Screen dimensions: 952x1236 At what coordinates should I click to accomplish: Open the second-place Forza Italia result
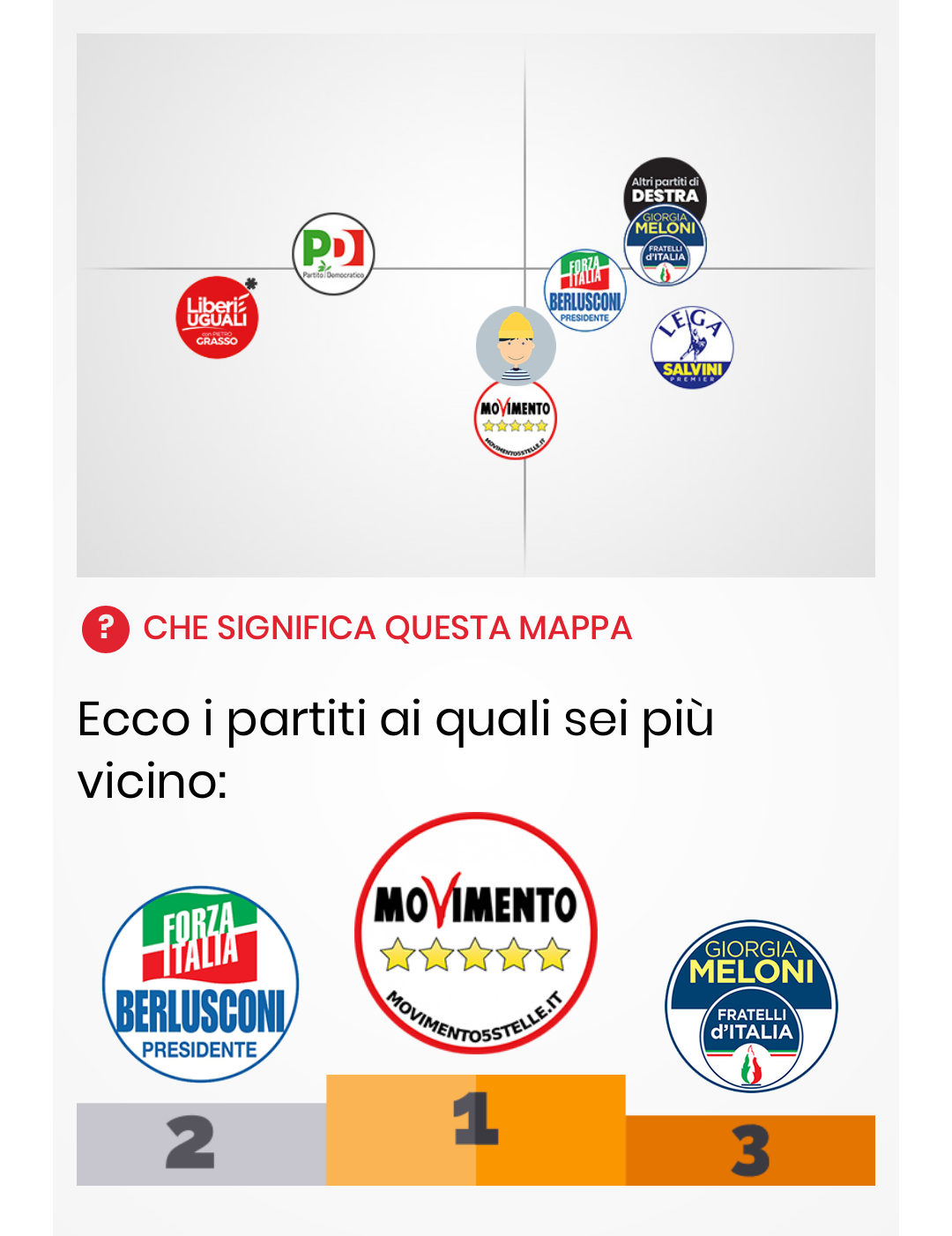(201, 984)
